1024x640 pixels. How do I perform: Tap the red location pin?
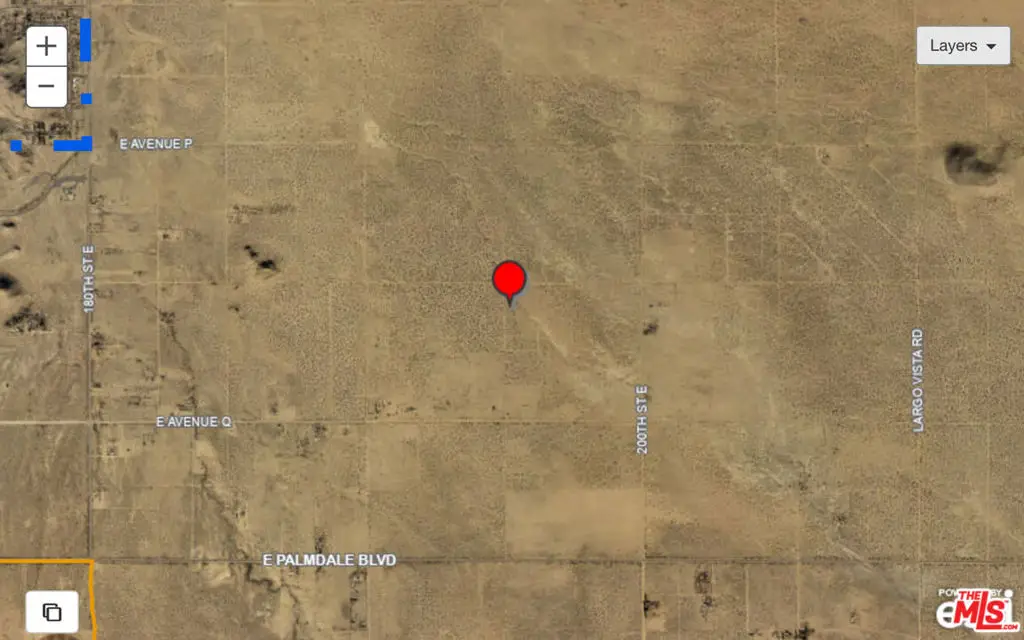510,281
